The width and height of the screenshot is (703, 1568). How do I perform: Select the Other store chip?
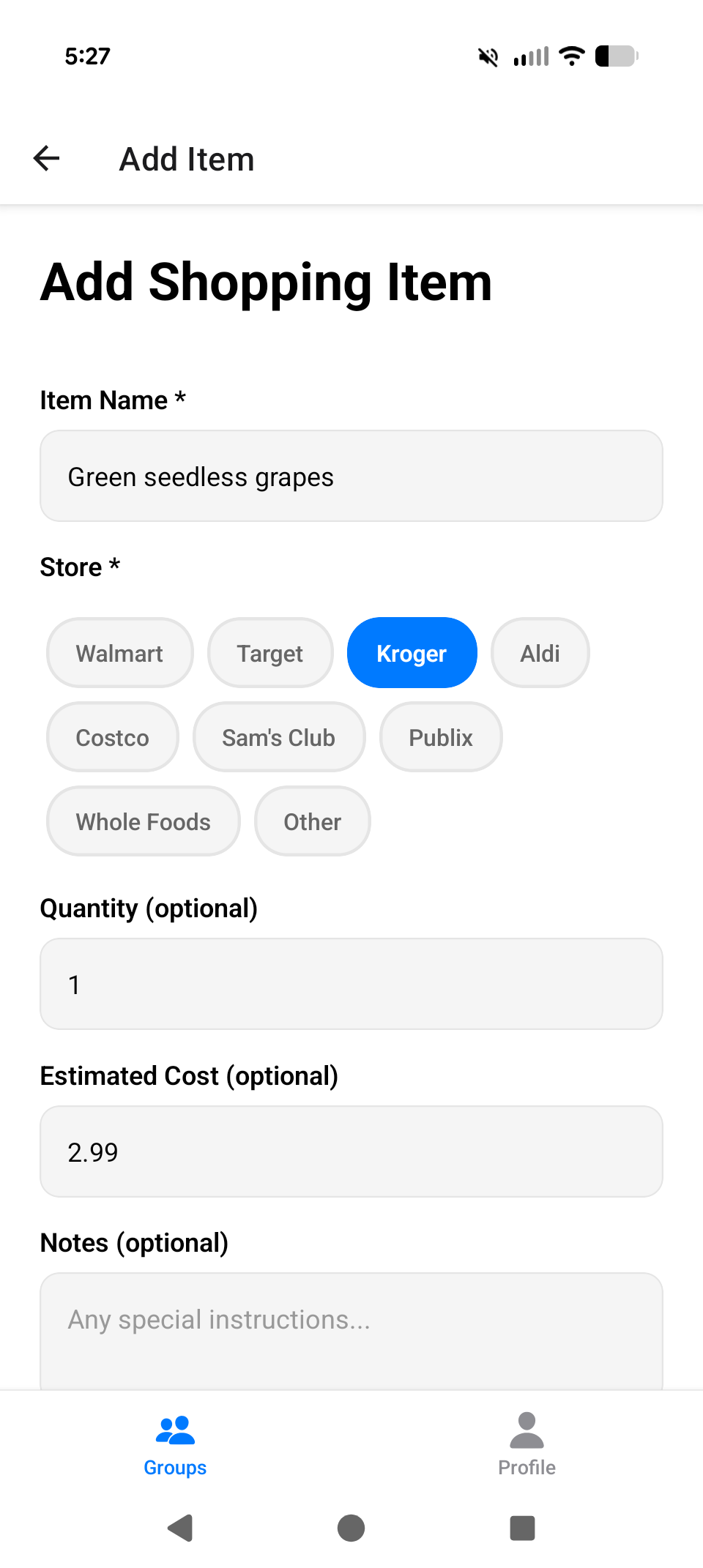(312, 821)
